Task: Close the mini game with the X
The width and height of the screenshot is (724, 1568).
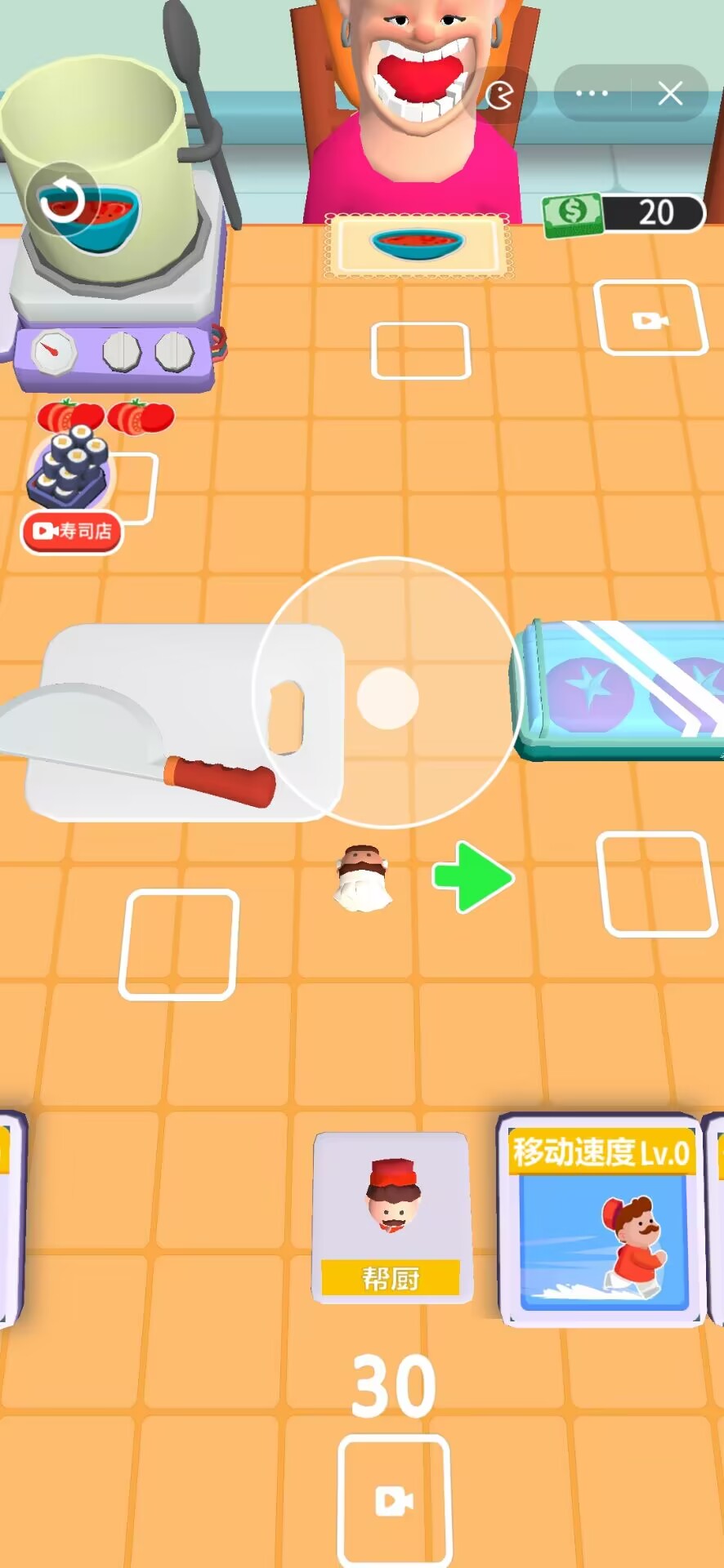Action: [x=670, y=94]
